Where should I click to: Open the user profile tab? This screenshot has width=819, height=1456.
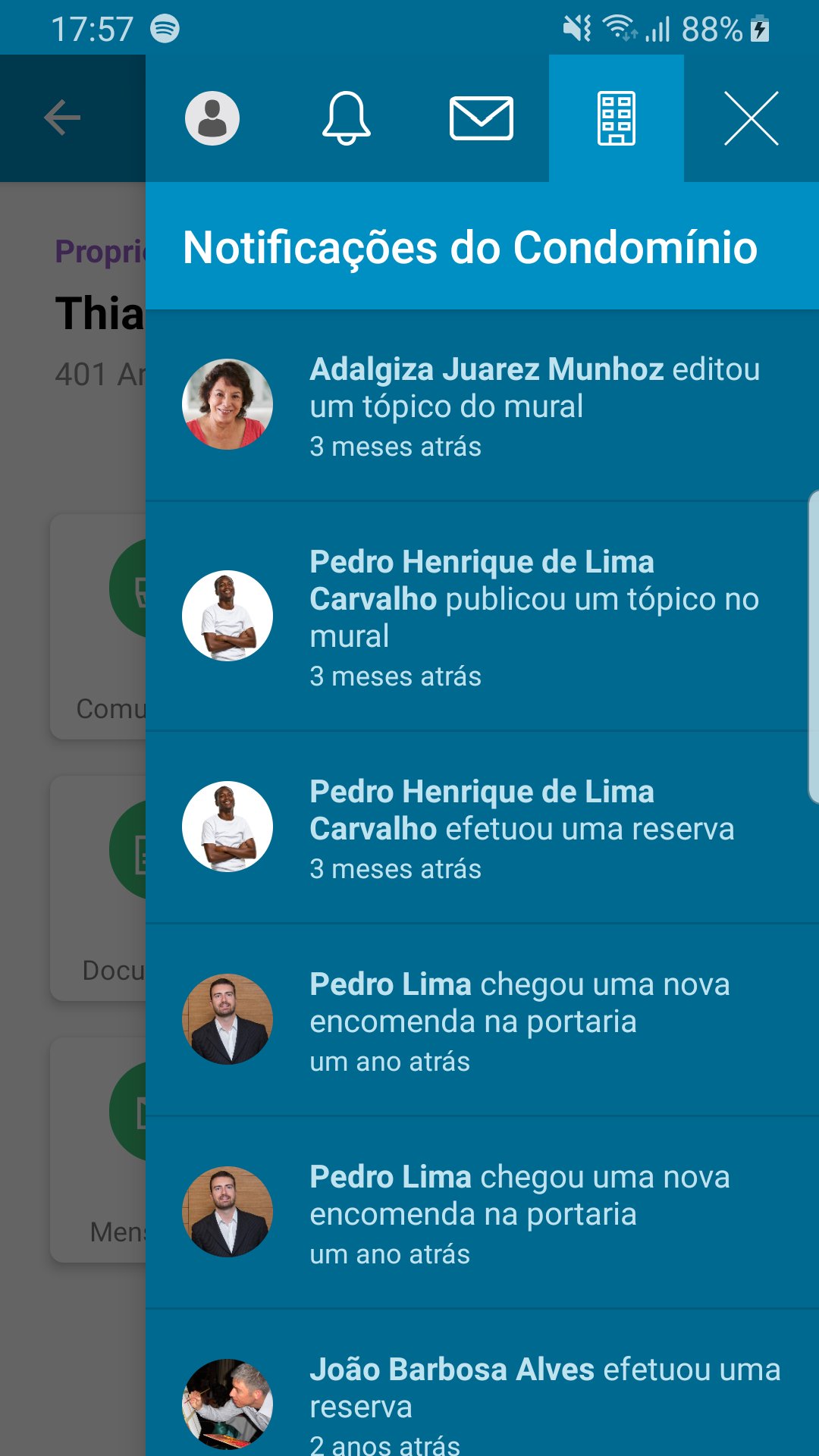(x=212, y=118)
